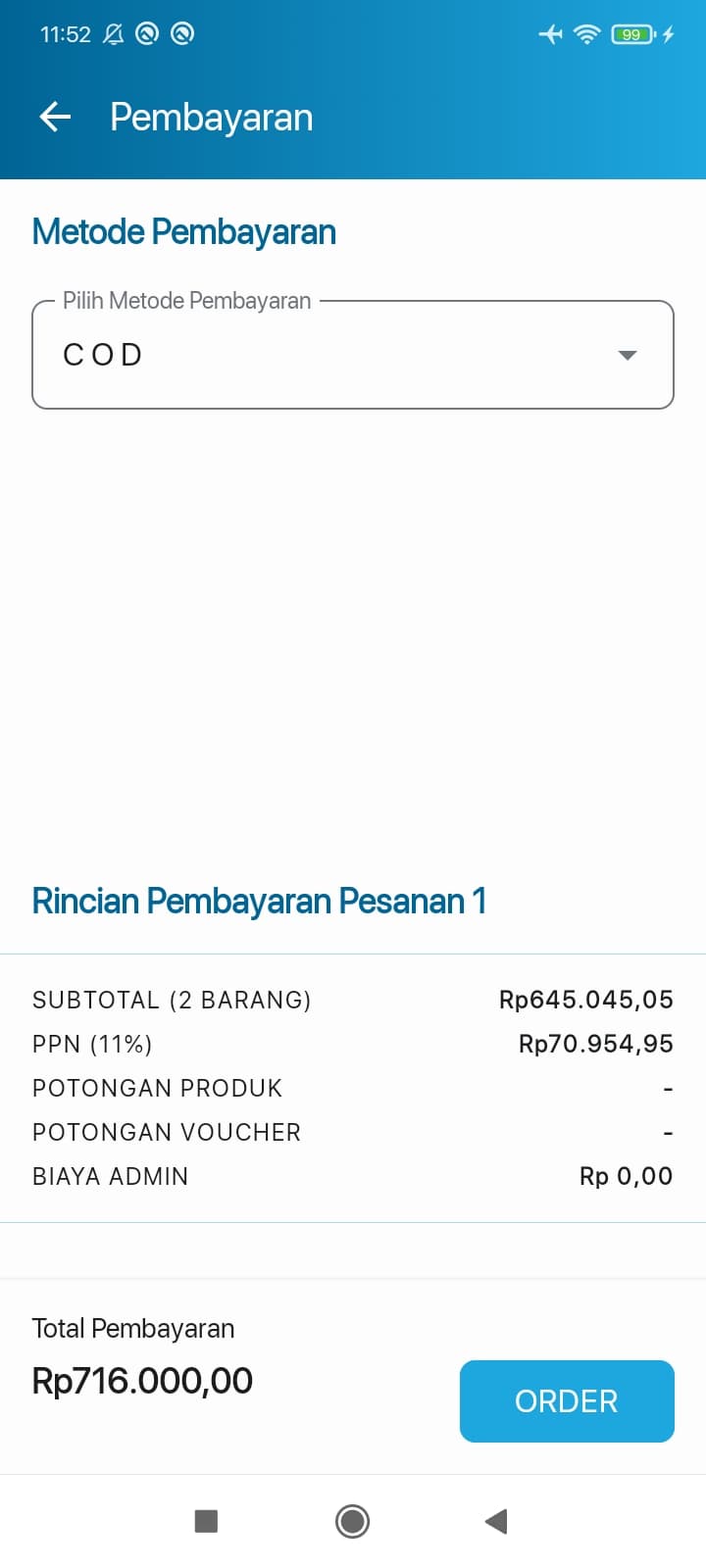Open recent apps from navigation bar
The width and height of the screenshot is (706, 1568).
click(x=206, y=1521)
